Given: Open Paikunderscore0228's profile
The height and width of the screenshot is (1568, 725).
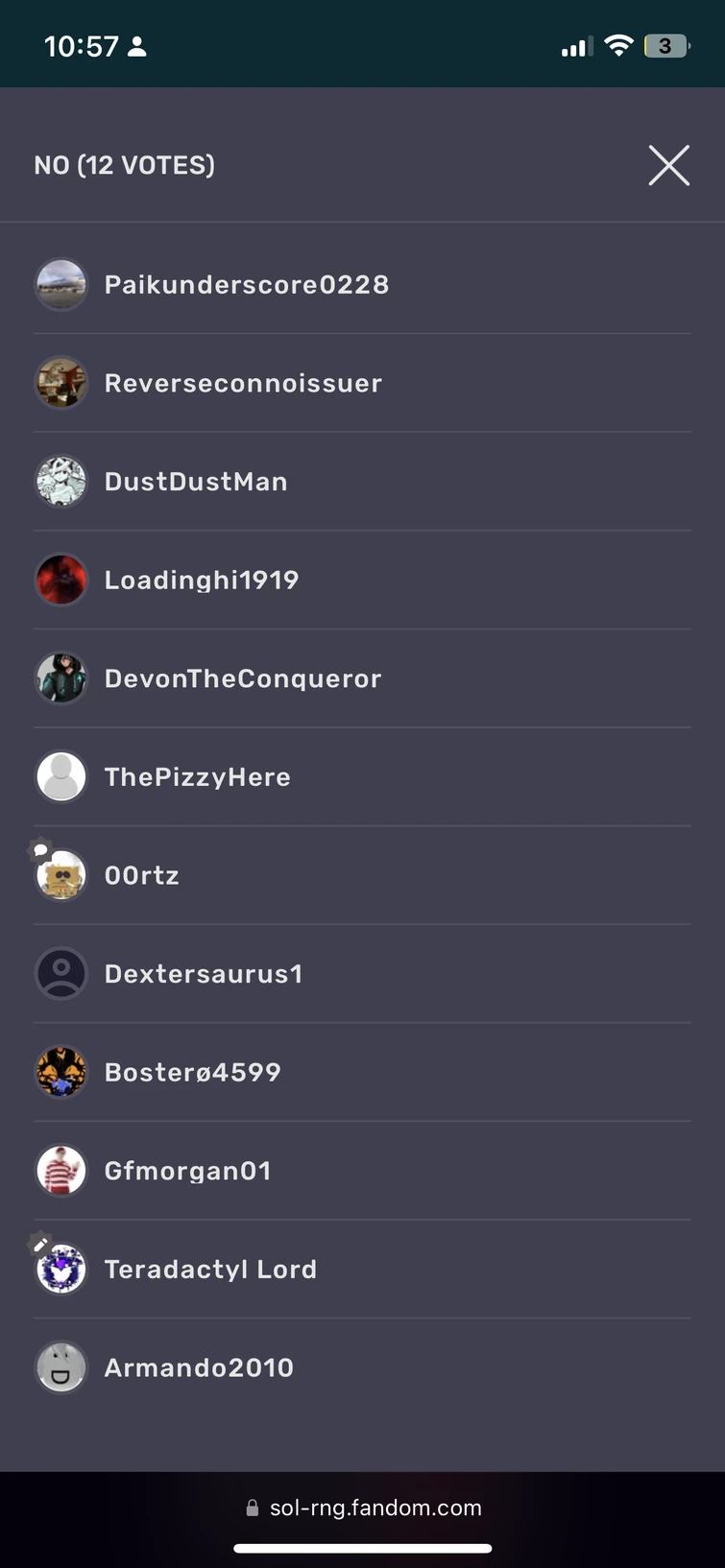Looking at the screenshot, I should [x=246, y=285].
